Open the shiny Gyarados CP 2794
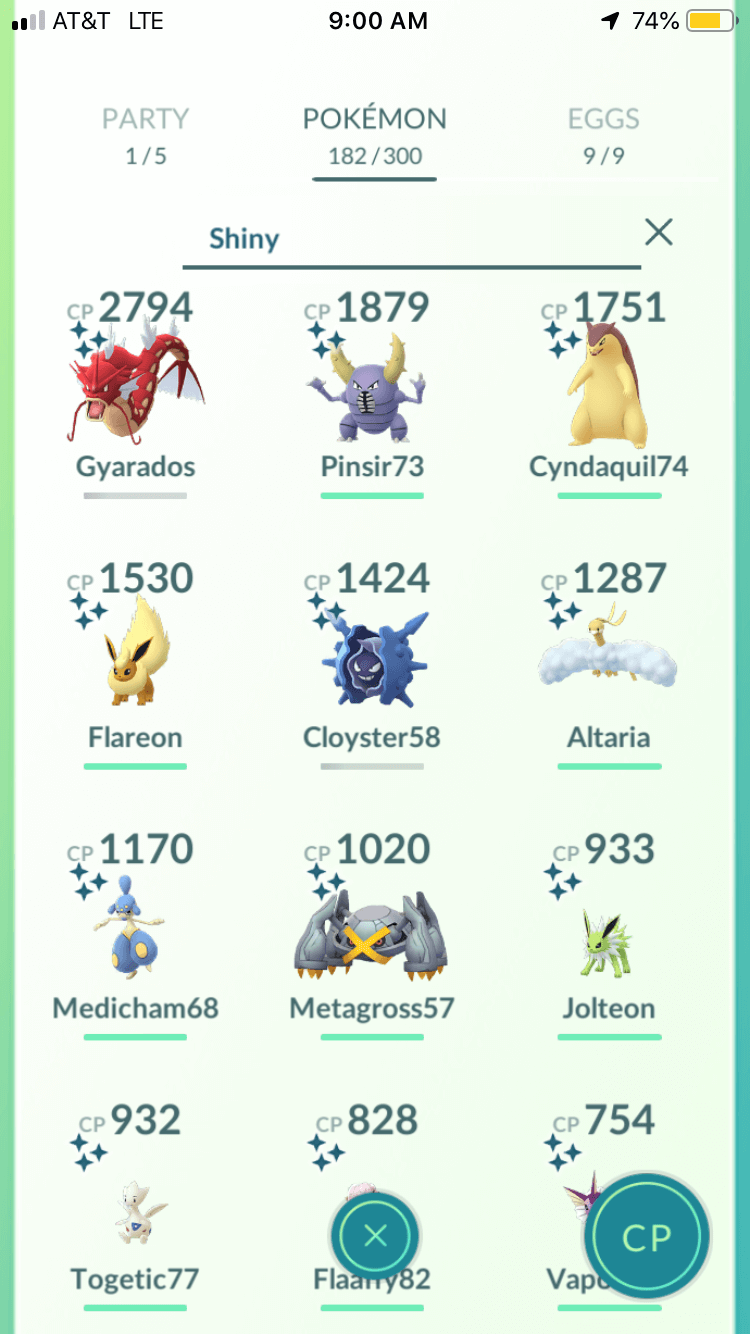The width and height of the screenshot is (750, 1334). [x=135, y=392]
